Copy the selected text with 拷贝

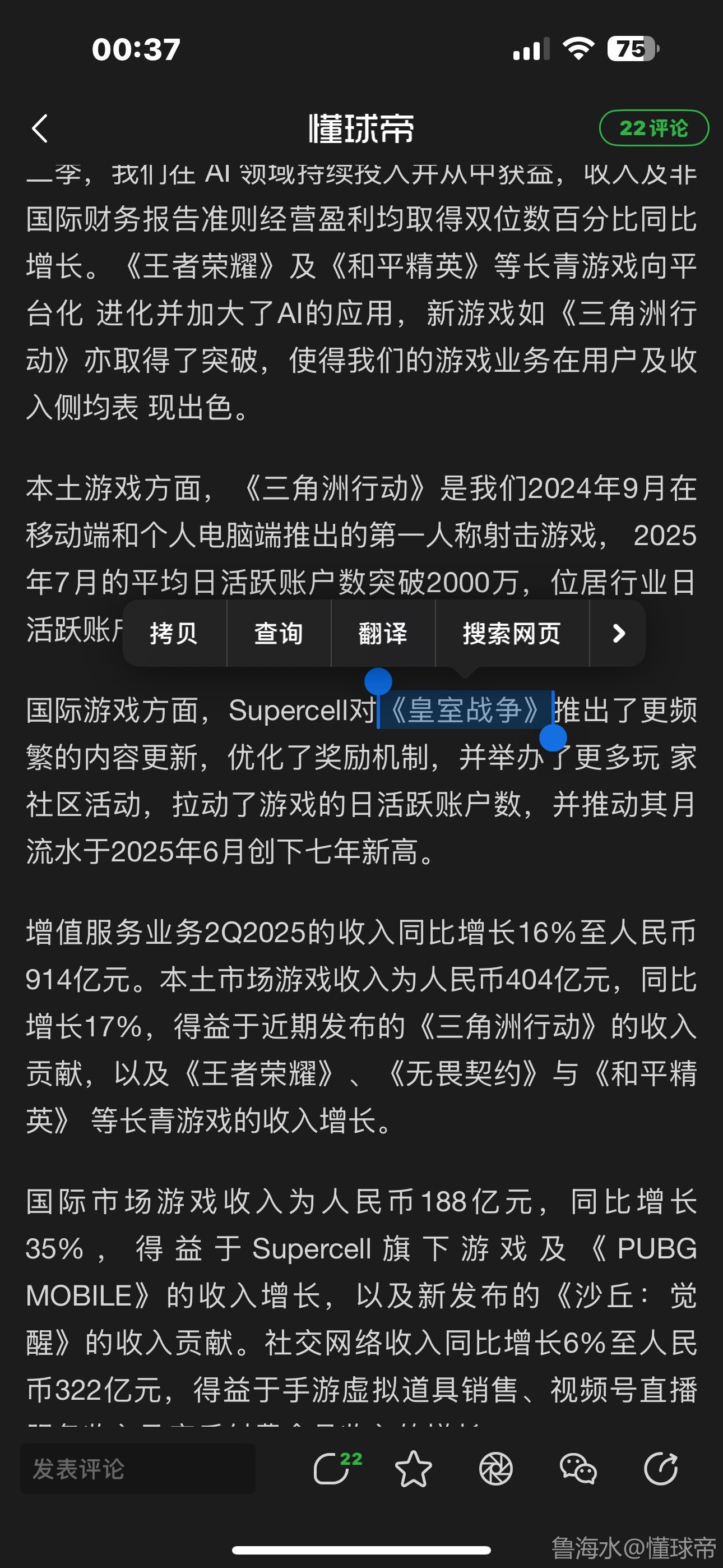click(174, 634)
